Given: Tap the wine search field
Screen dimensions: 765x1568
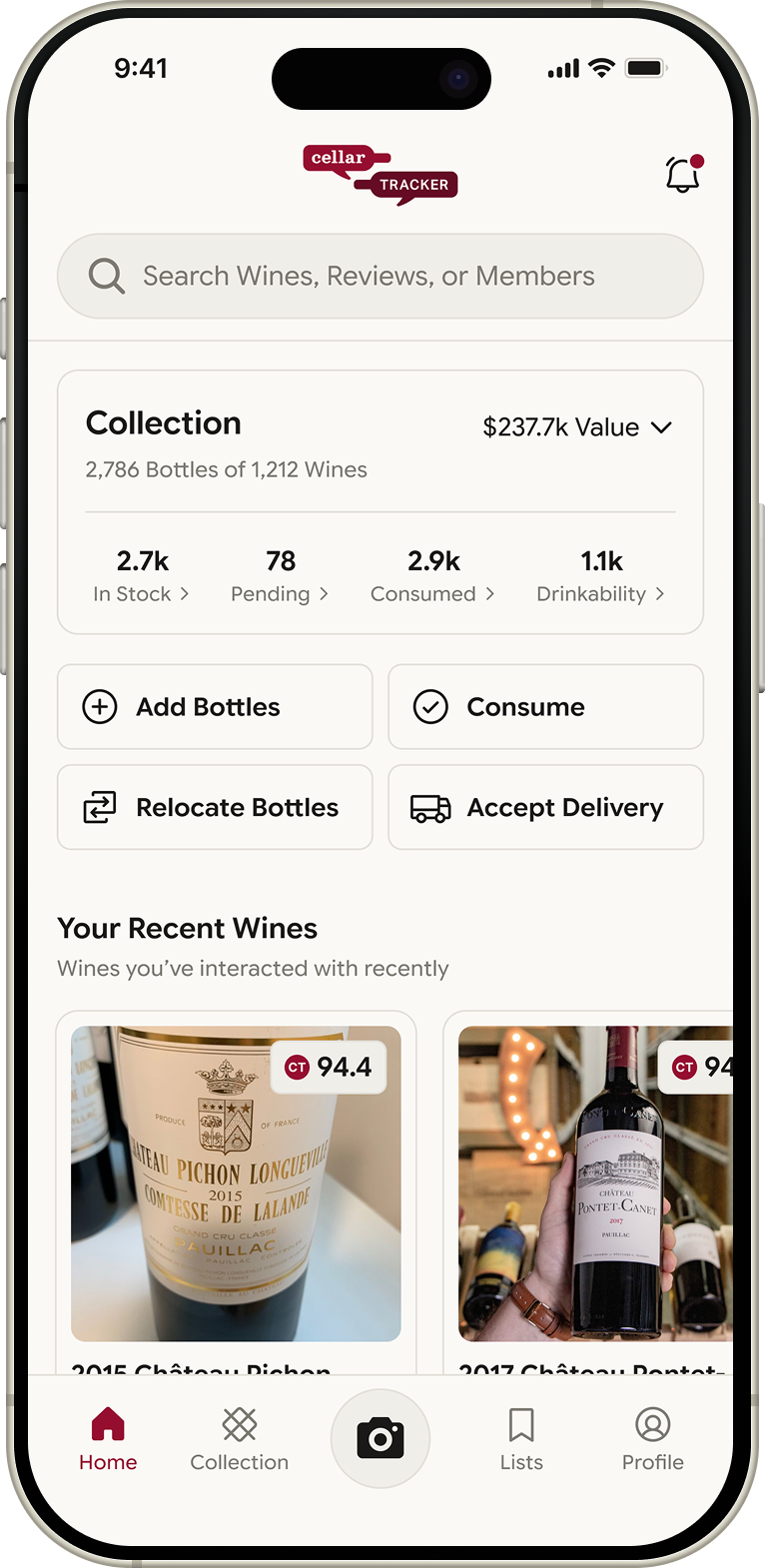Looking at the screenshot, I should coord(381,276).
